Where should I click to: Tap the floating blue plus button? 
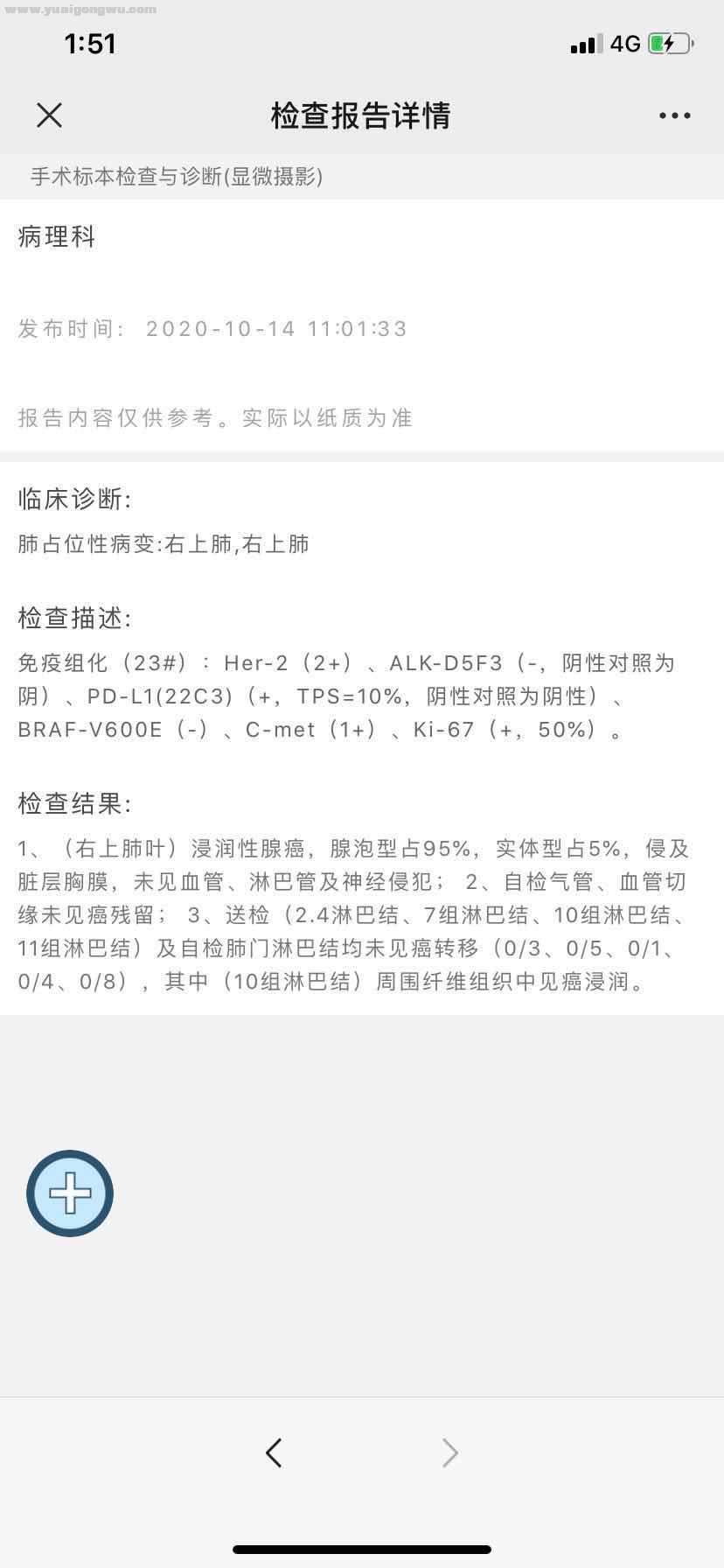70,1193
